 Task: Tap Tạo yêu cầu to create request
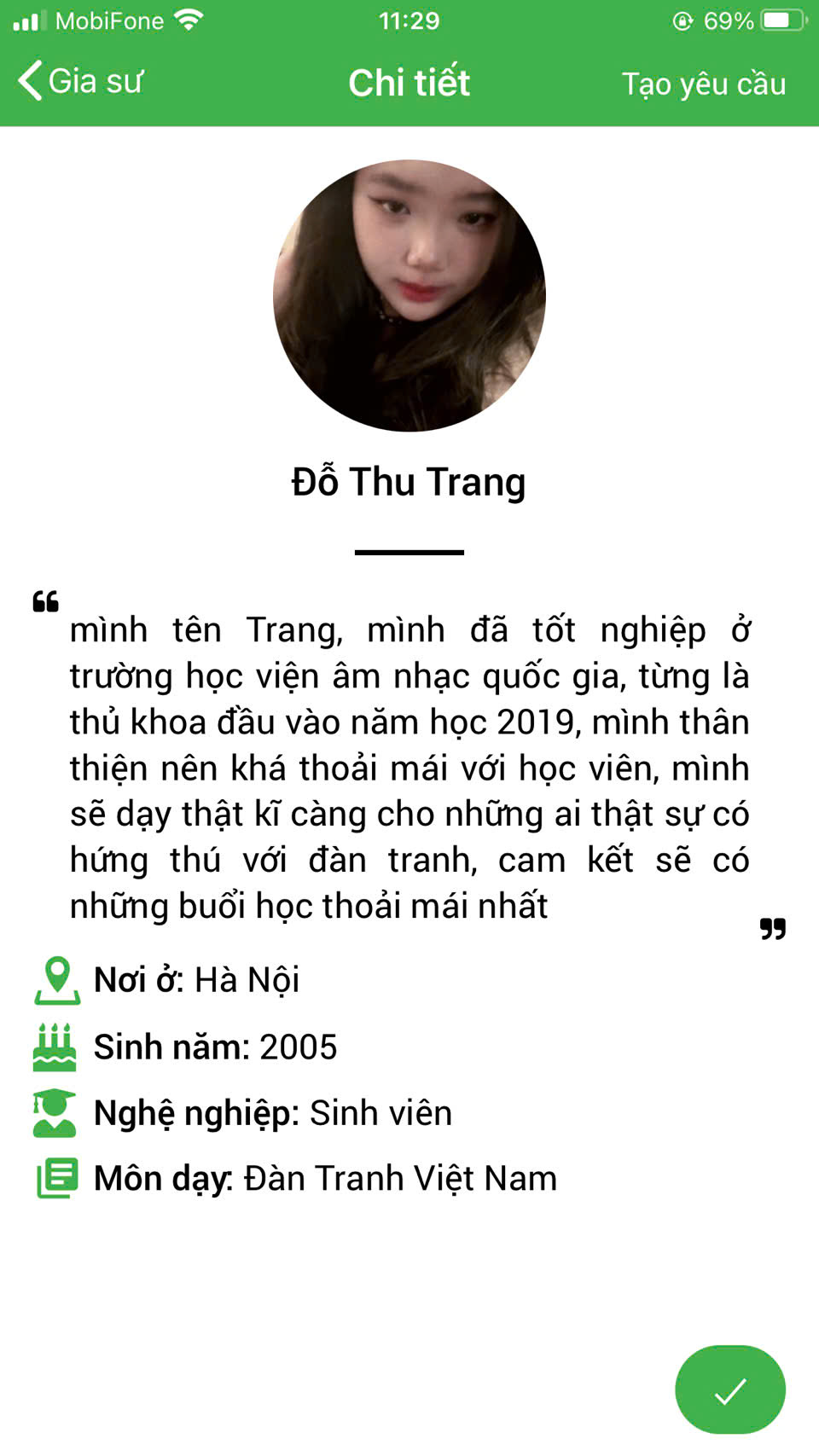pos(703,84)
